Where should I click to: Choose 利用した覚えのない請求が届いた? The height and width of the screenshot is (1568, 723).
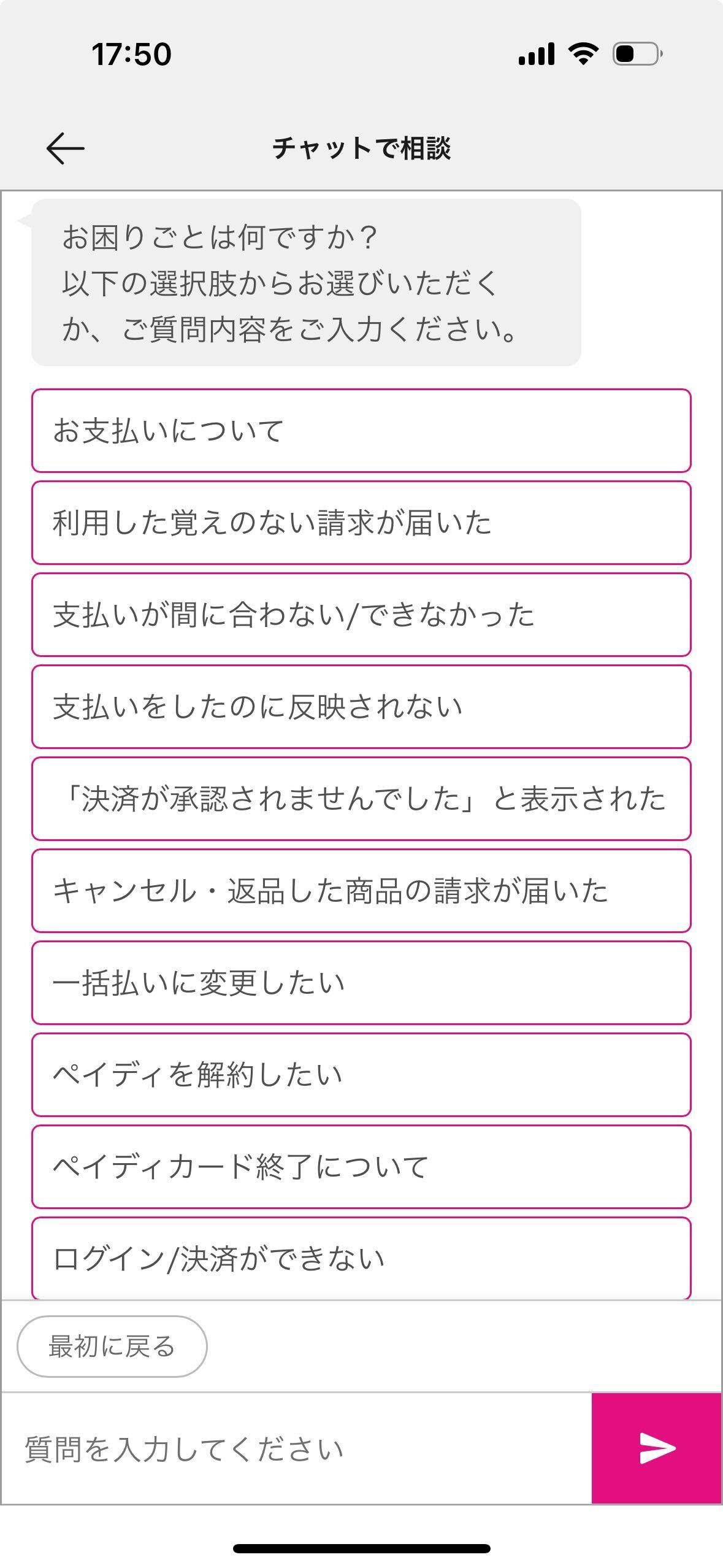[361, 523]
